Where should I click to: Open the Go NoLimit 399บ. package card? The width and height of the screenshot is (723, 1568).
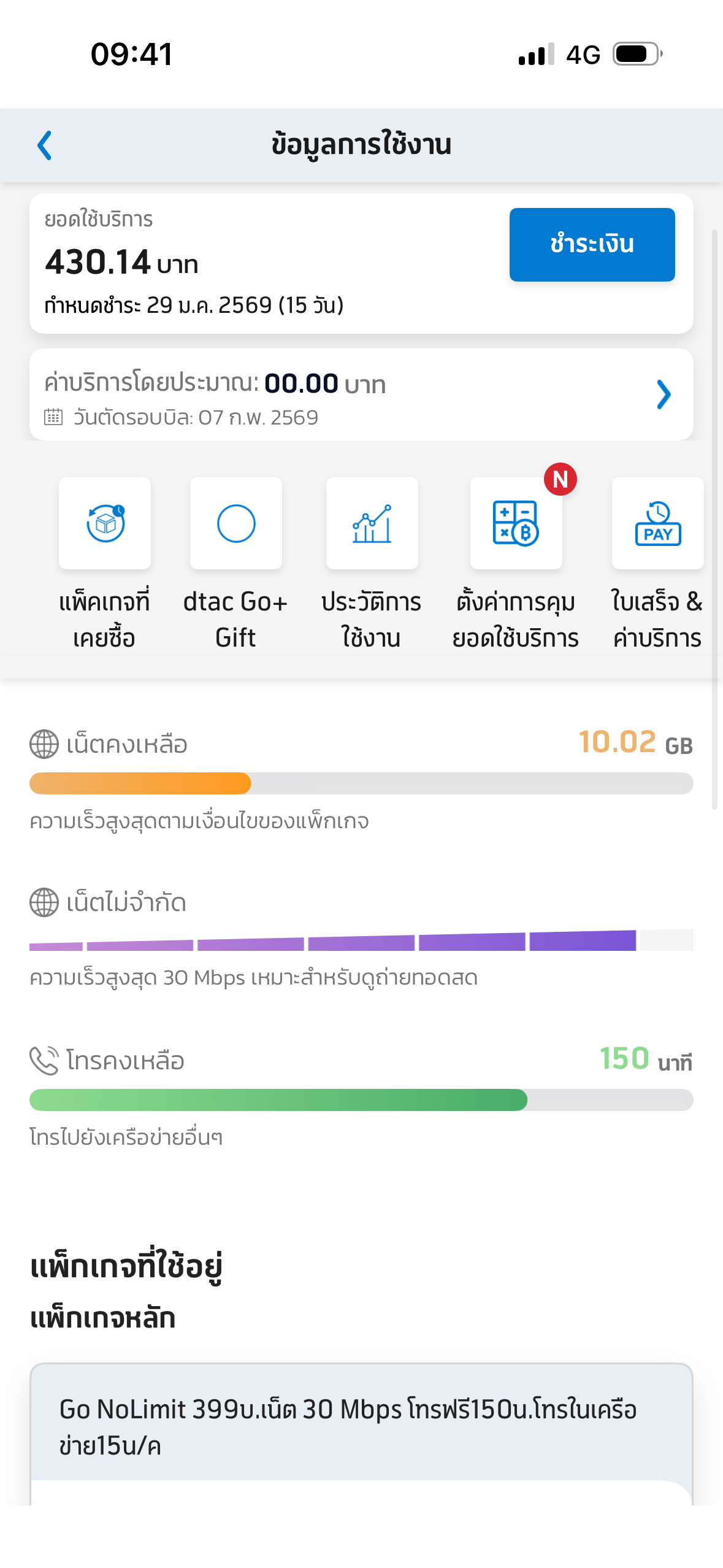pyautogui.click(x=361, y=1426)
